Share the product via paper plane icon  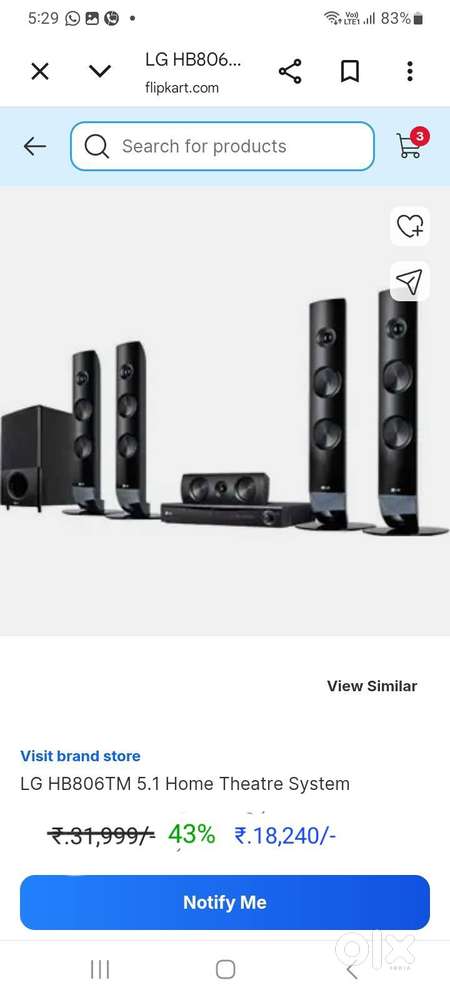[x=410, y=281]
